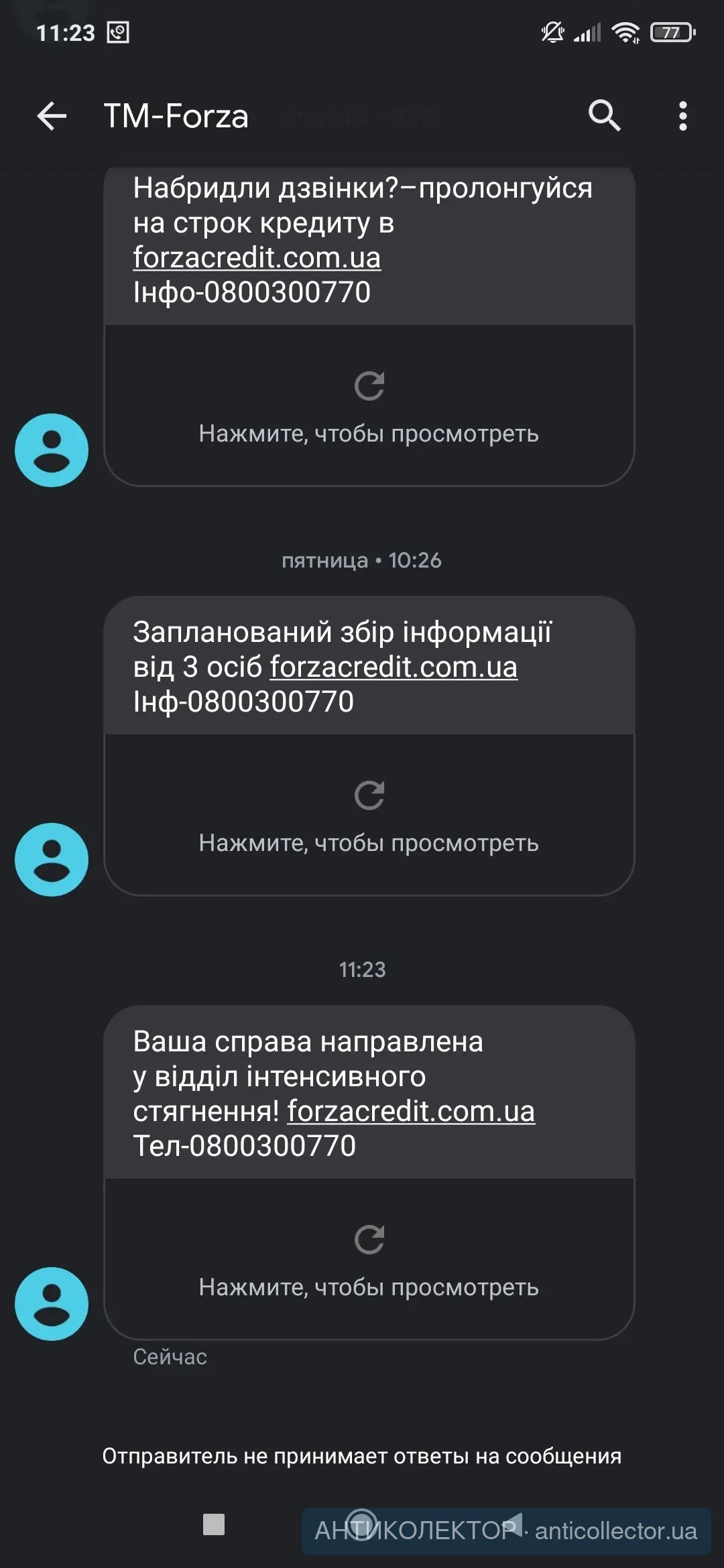Open the three-dot overflow menu
Screen dimensions: 724x1568
pos(682,116)
